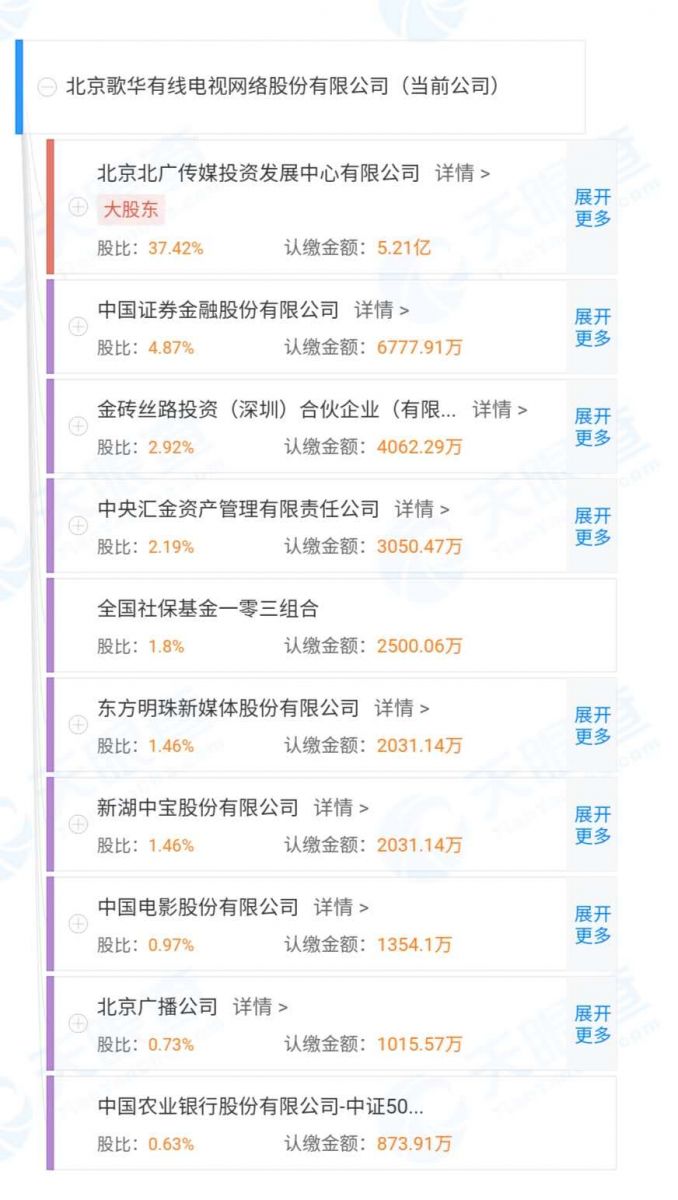Show 展开更多 for 中国证券金融股份有限公司
The height and width of the screenshot is (1200, 678).
[x=592, y=327]
